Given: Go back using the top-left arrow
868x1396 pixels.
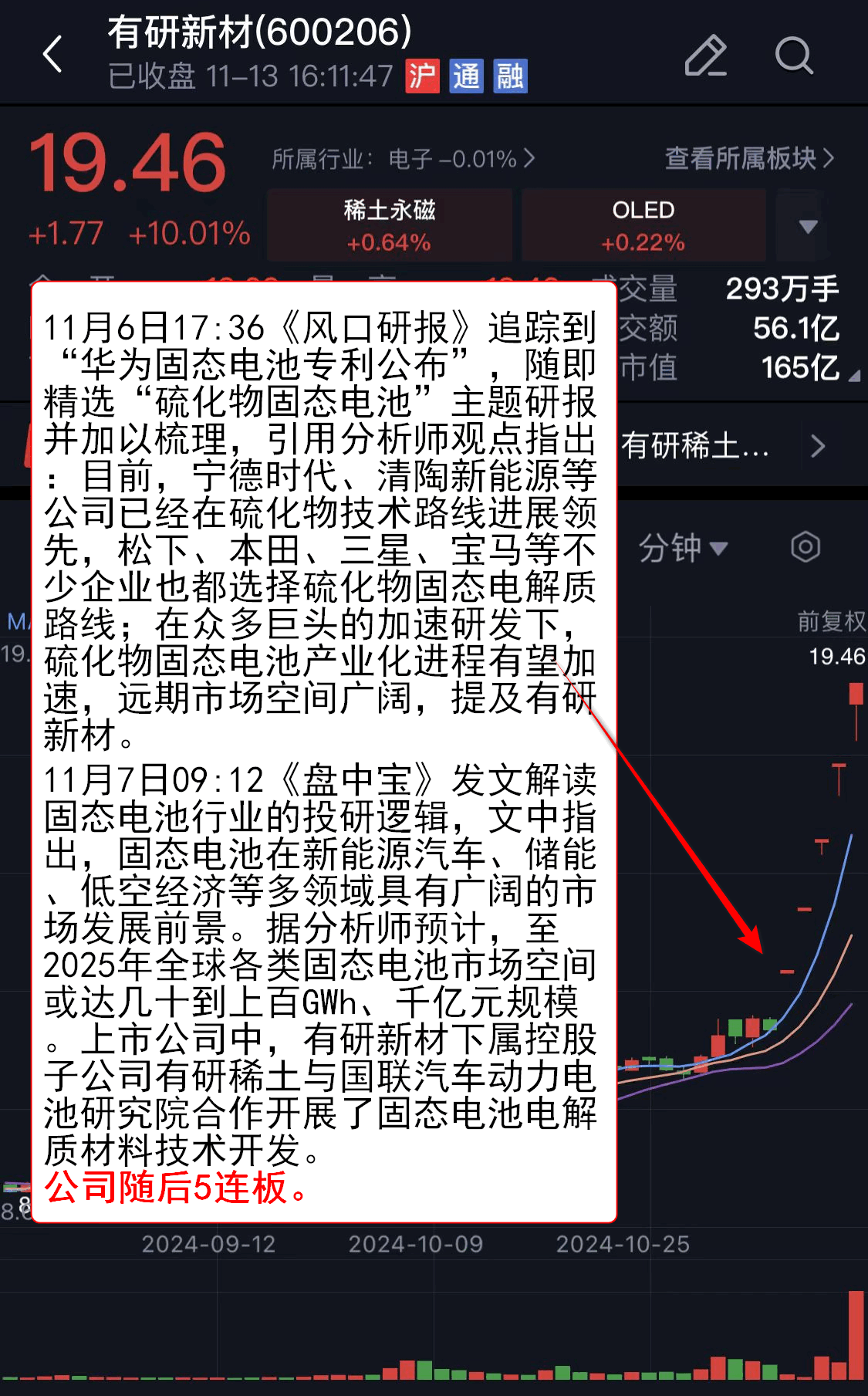Looking at the screenshot, I should 52,55.
